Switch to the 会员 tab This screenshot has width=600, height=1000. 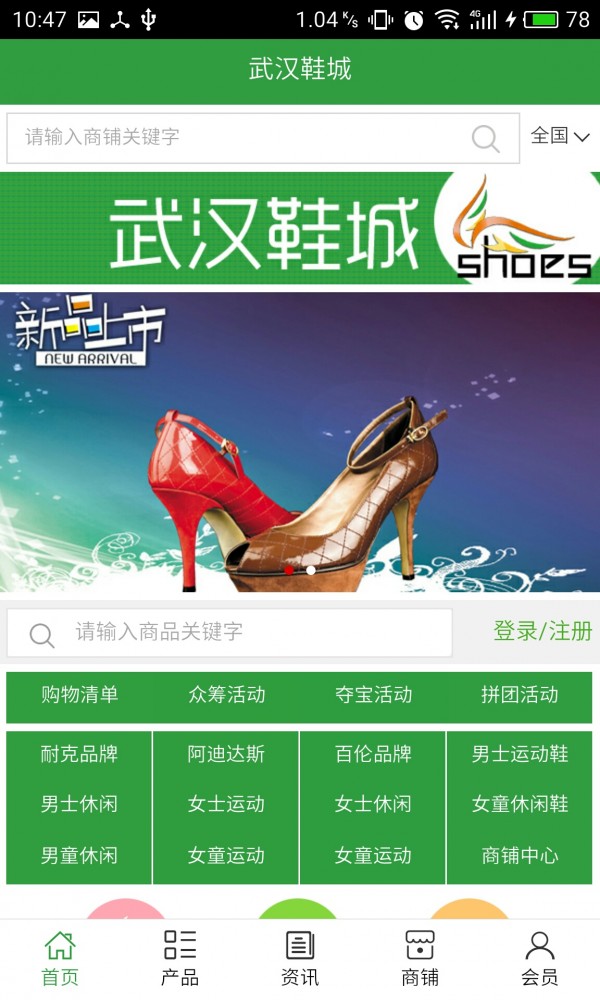540,958
